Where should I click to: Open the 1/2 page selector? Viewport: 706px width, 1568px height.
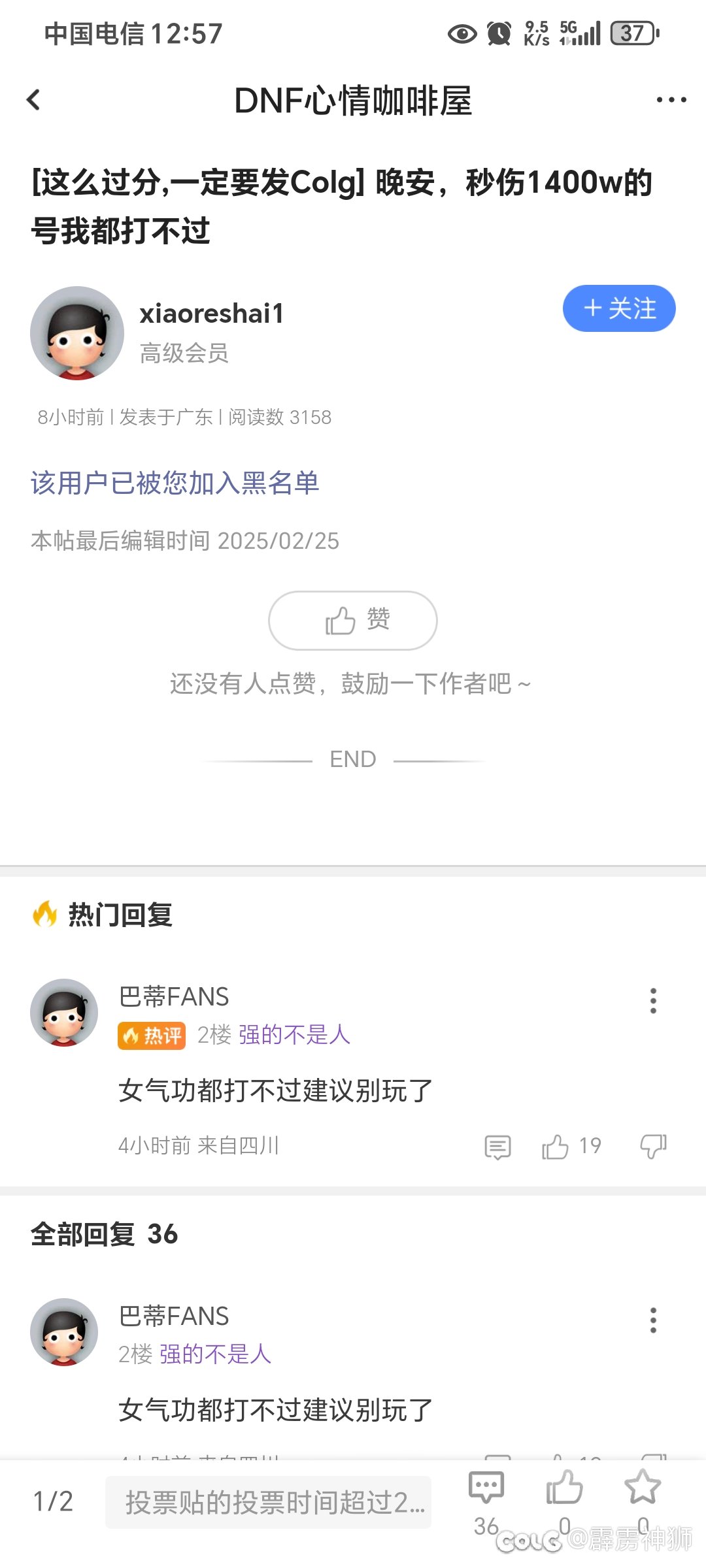click(53, 1502)
